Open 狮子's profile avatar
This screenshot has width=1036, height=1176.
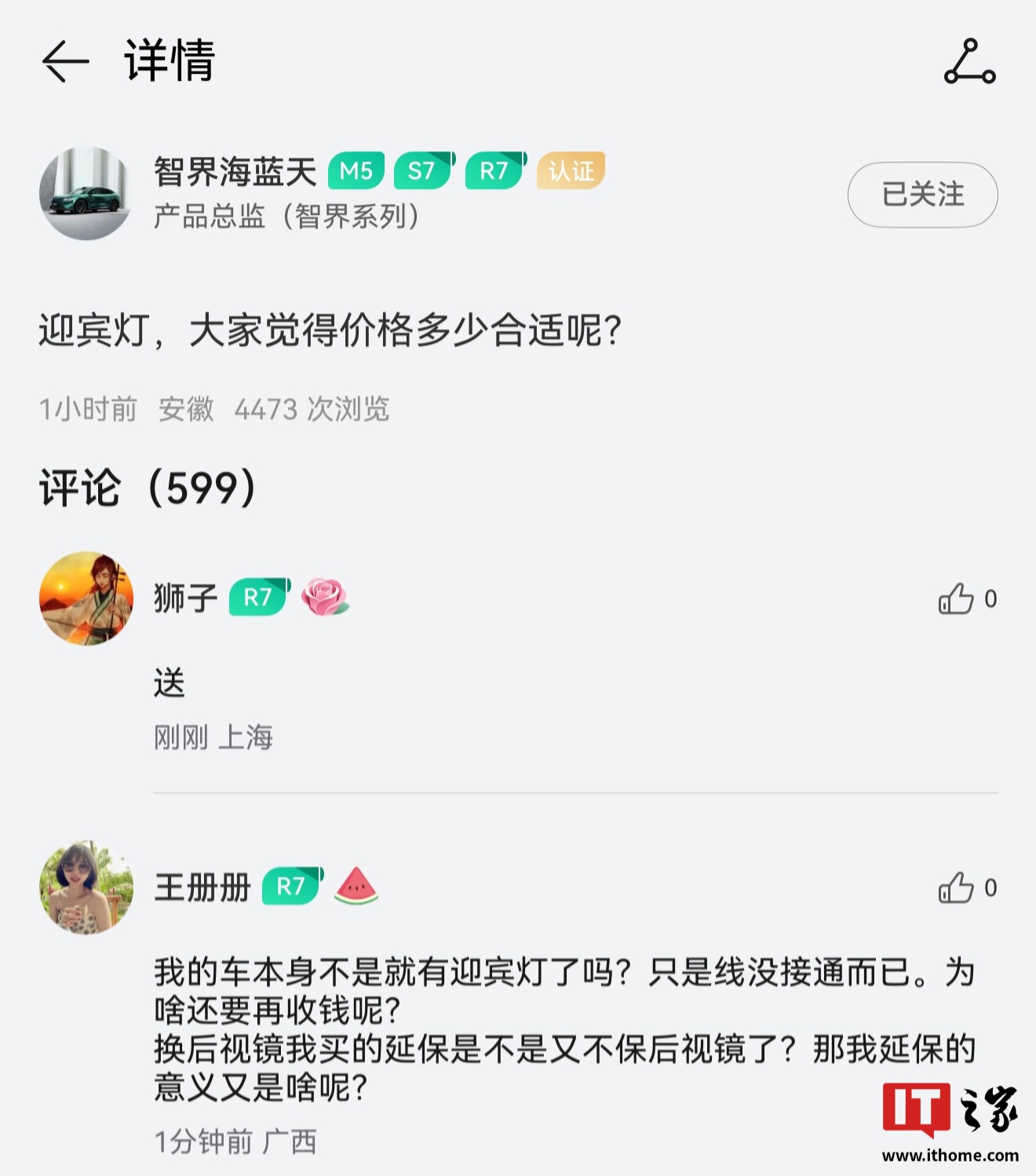coord(86,599)
